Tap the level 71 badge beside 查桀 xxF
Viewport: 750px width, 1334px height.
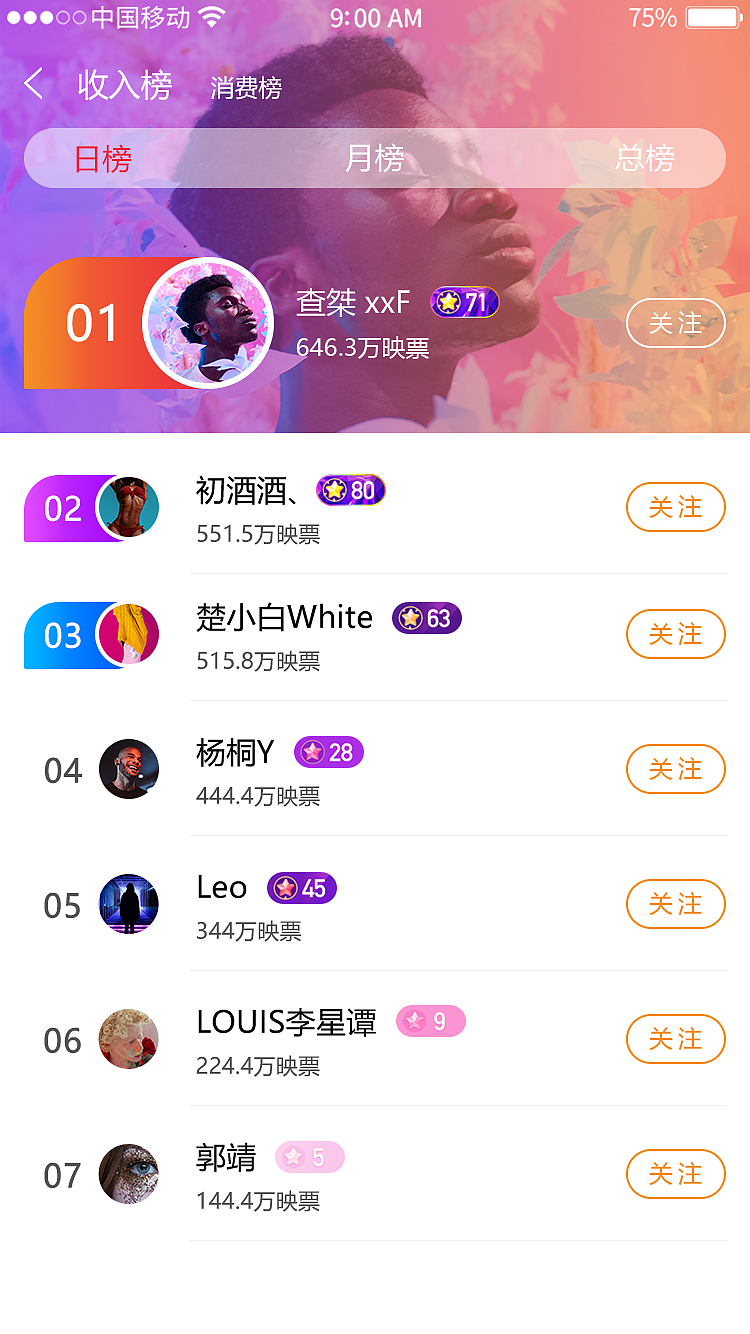pyautogui.click(x=464, y=302)
